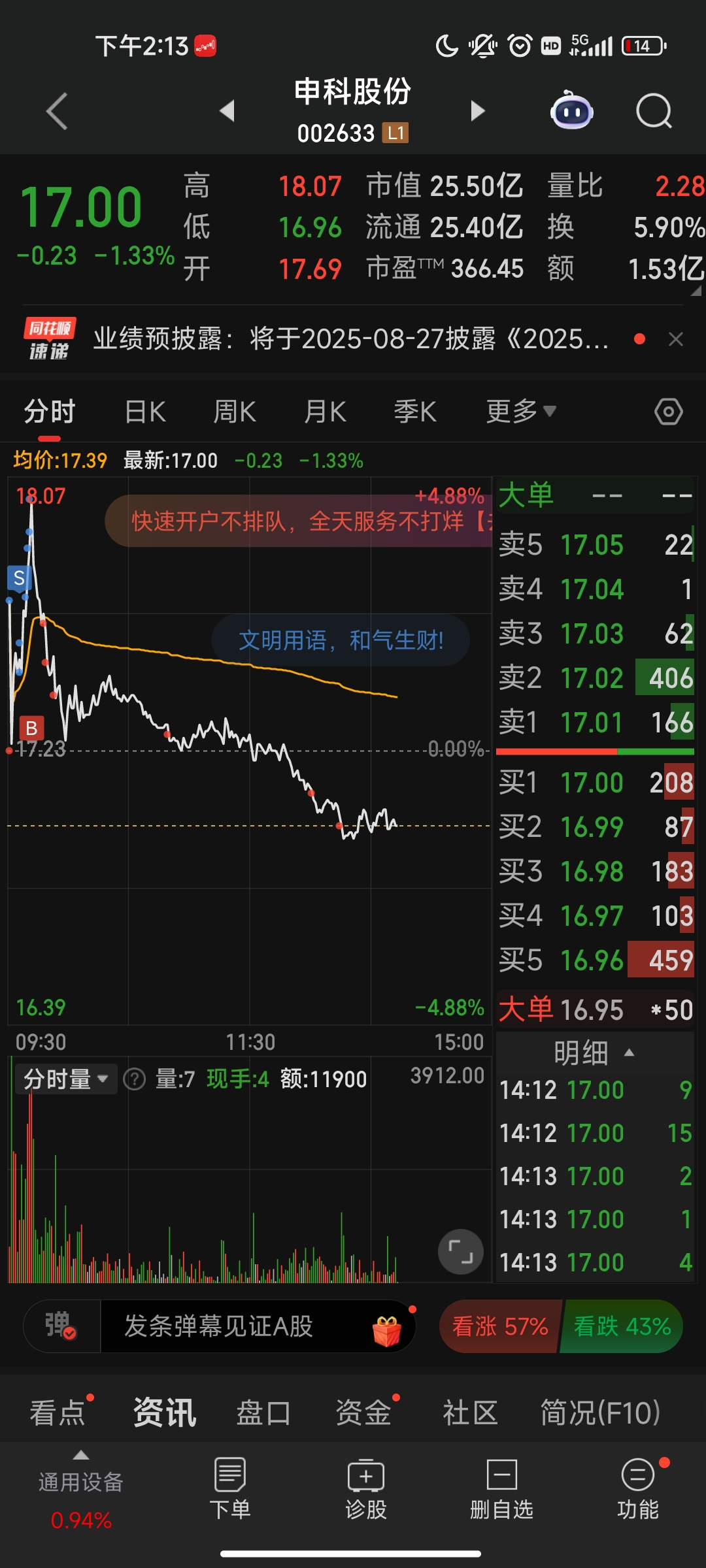Open the 业绩预披露 news banner
The height and width of the screenshot is (1568, 706).
point(350,339)
